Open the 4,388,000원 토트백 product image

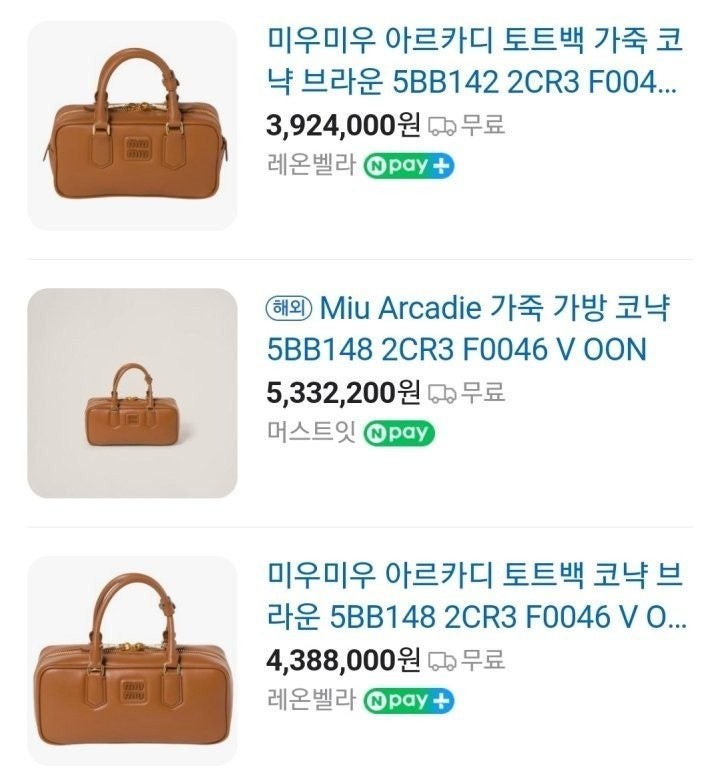132,661
